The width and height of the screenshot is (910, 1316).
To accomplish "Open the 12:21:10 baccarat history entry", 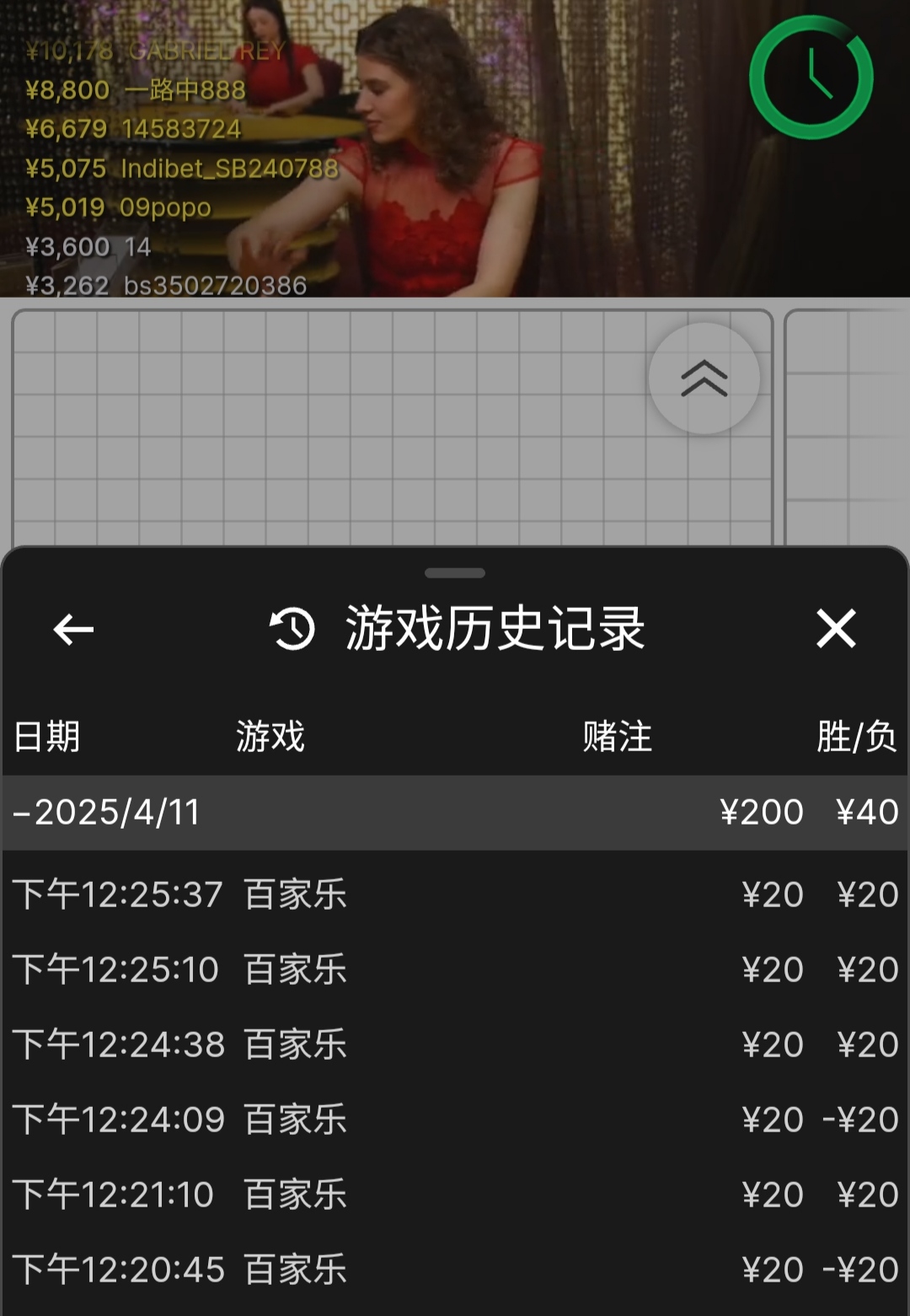I will (x=455, y=1195).
